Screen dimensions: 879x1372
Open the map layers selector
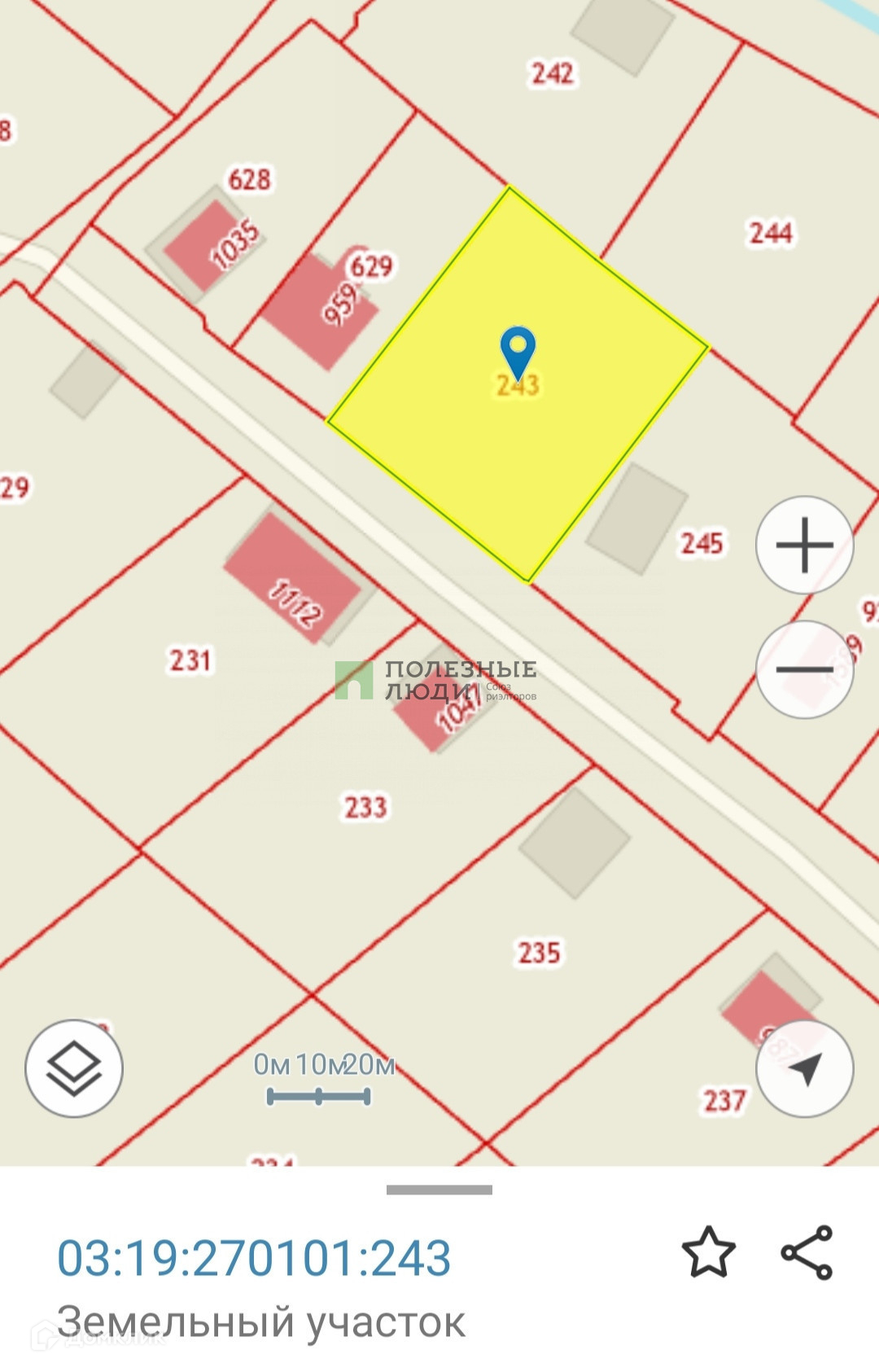(74, 1068)
